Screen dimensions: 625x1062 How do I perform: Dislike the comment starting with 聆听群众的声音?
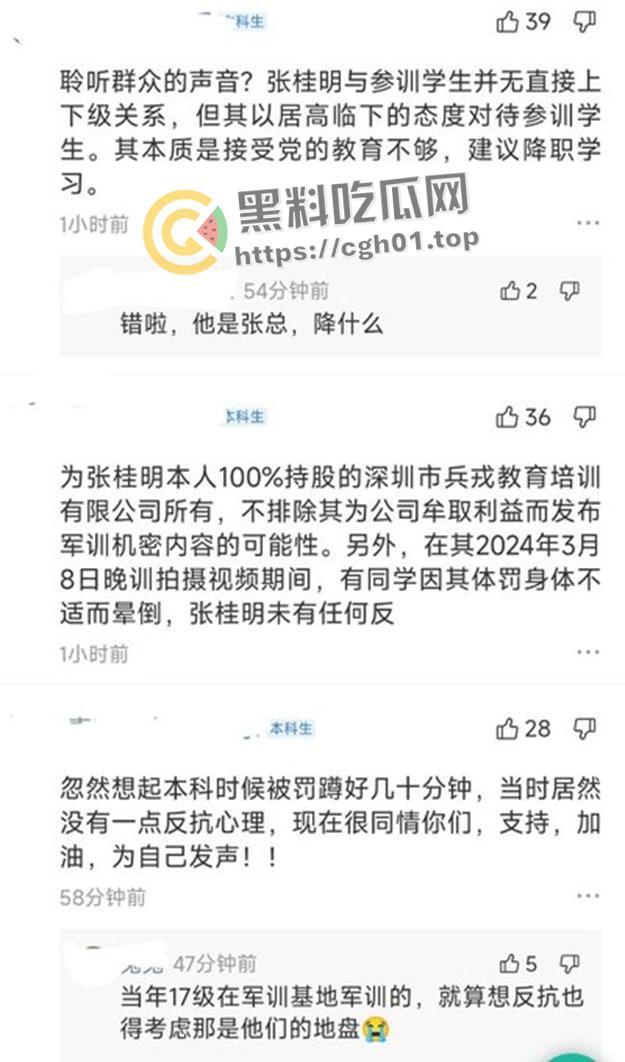585,21
